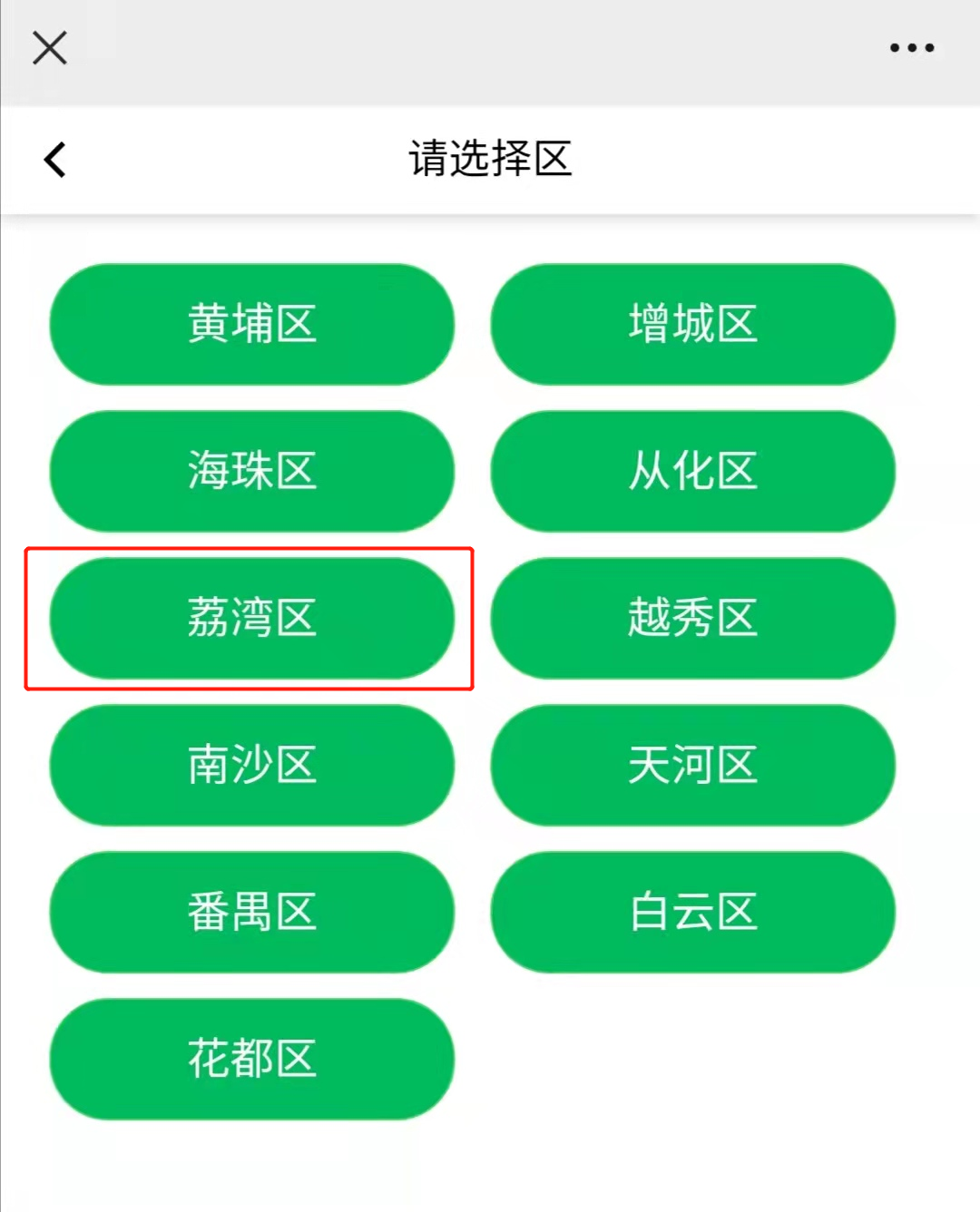Tap the 海珠区 district button
980x1212 pixels.
pos(251,472)
